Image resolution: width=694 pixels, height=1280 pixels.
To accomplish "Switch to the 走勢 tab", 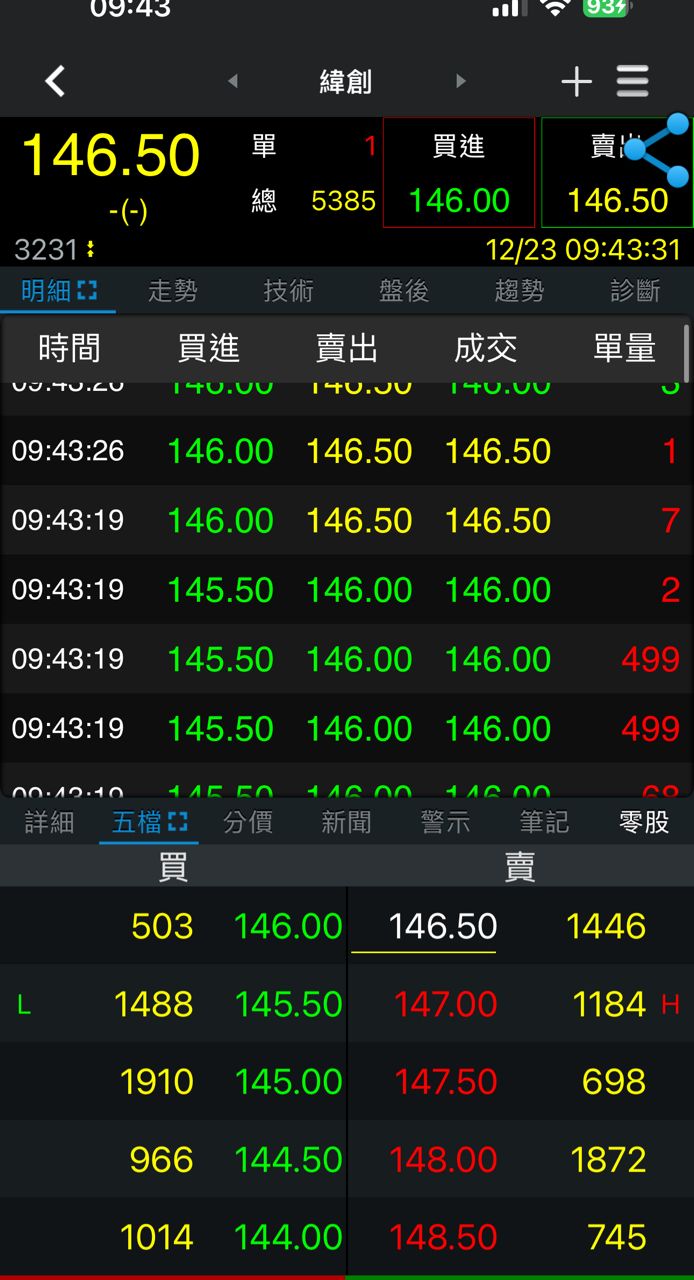I will [x=173, y=291].
